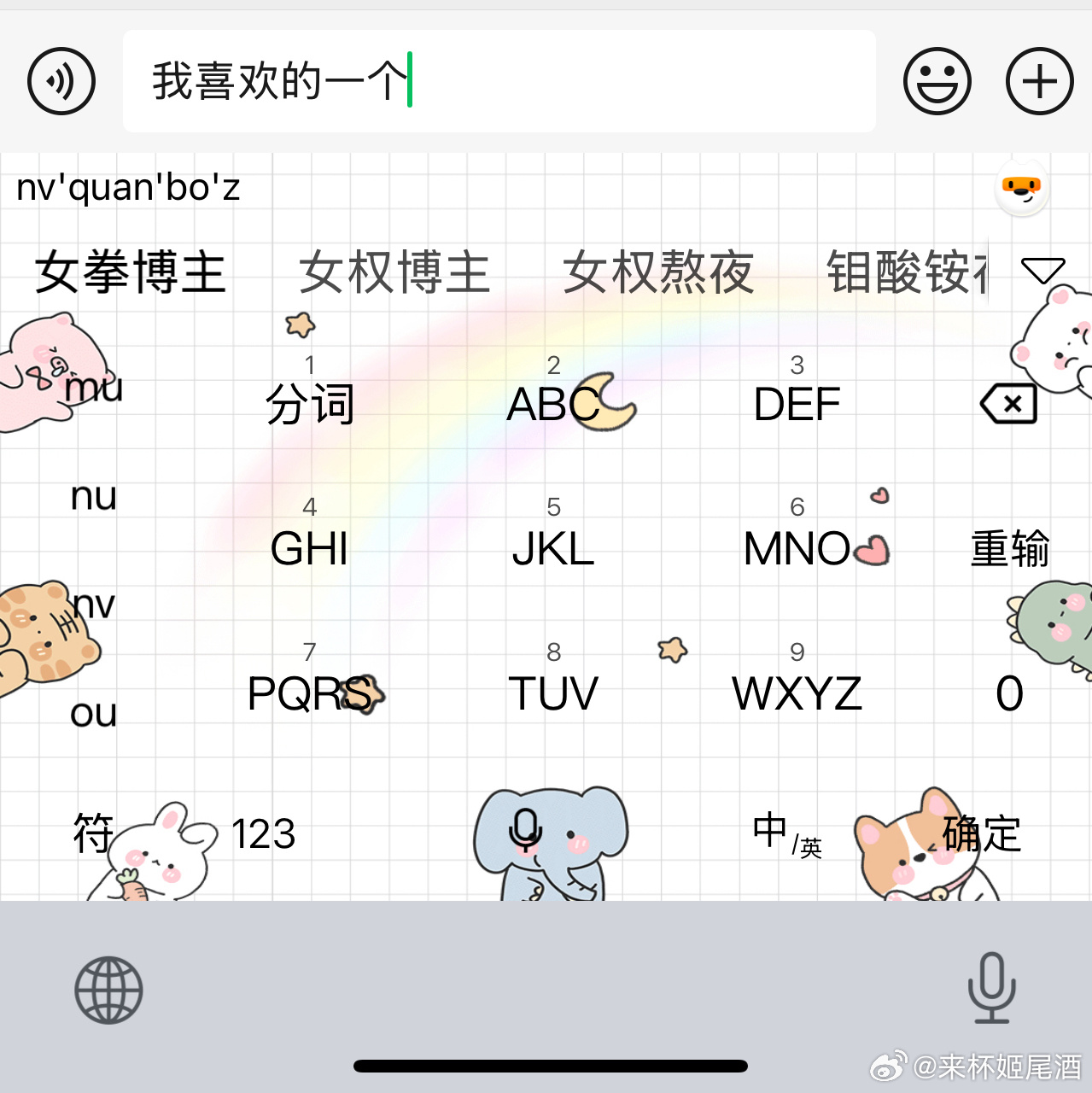The image size is (1092, 1093).
Task: Switch keyboards with the globe icon
Action: coord(108,991)
